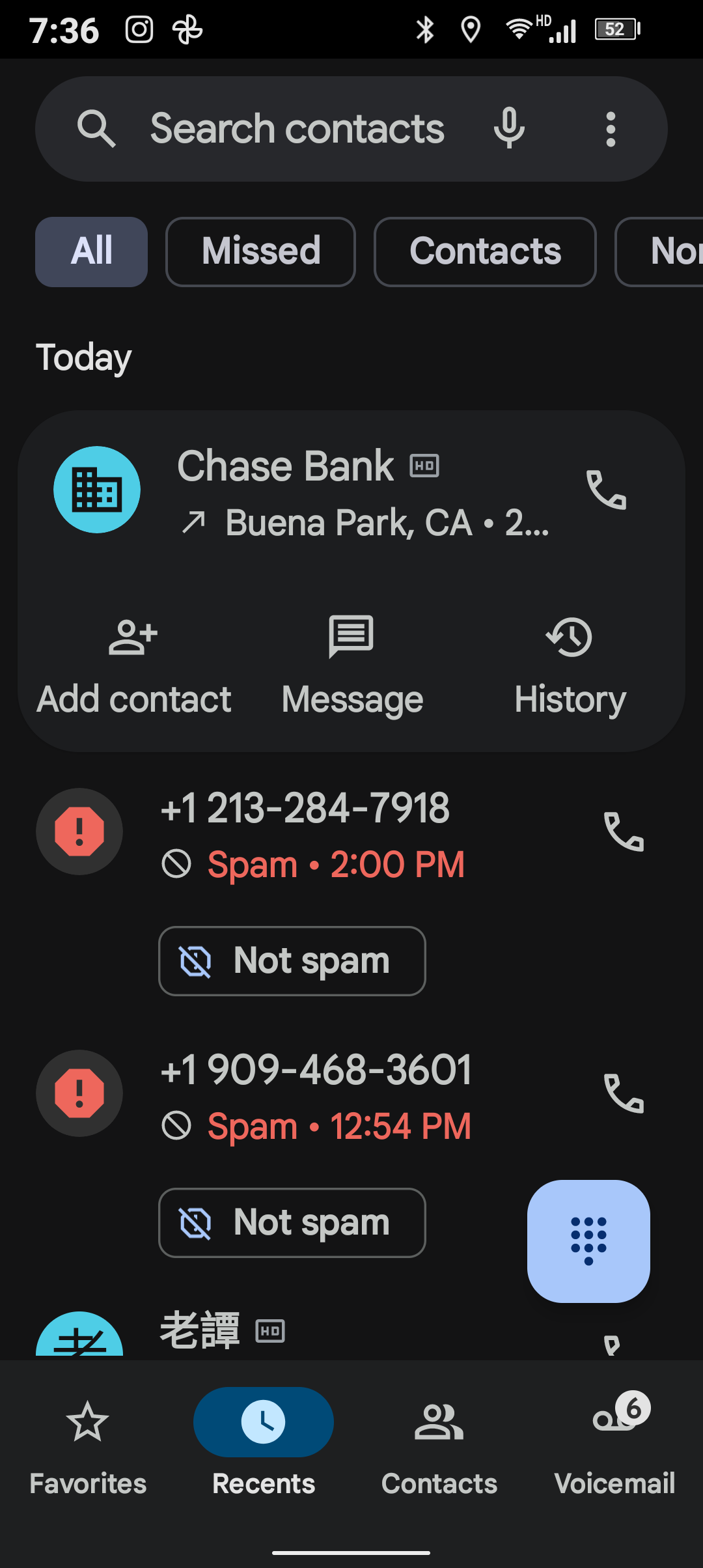Select the All call filter chip
This screenshot has width=703, height=1568.
pos(91,252)
